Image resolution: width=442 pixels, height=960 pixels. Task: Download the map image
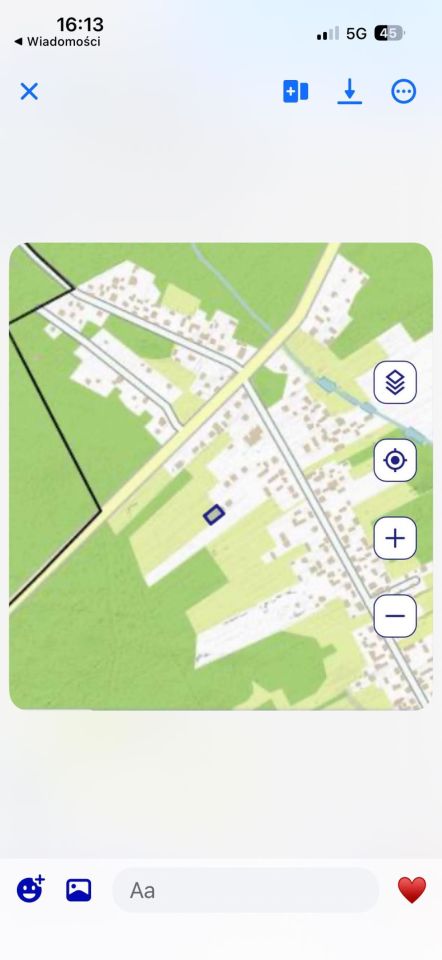pyautogui.click(x=350, y=92)
